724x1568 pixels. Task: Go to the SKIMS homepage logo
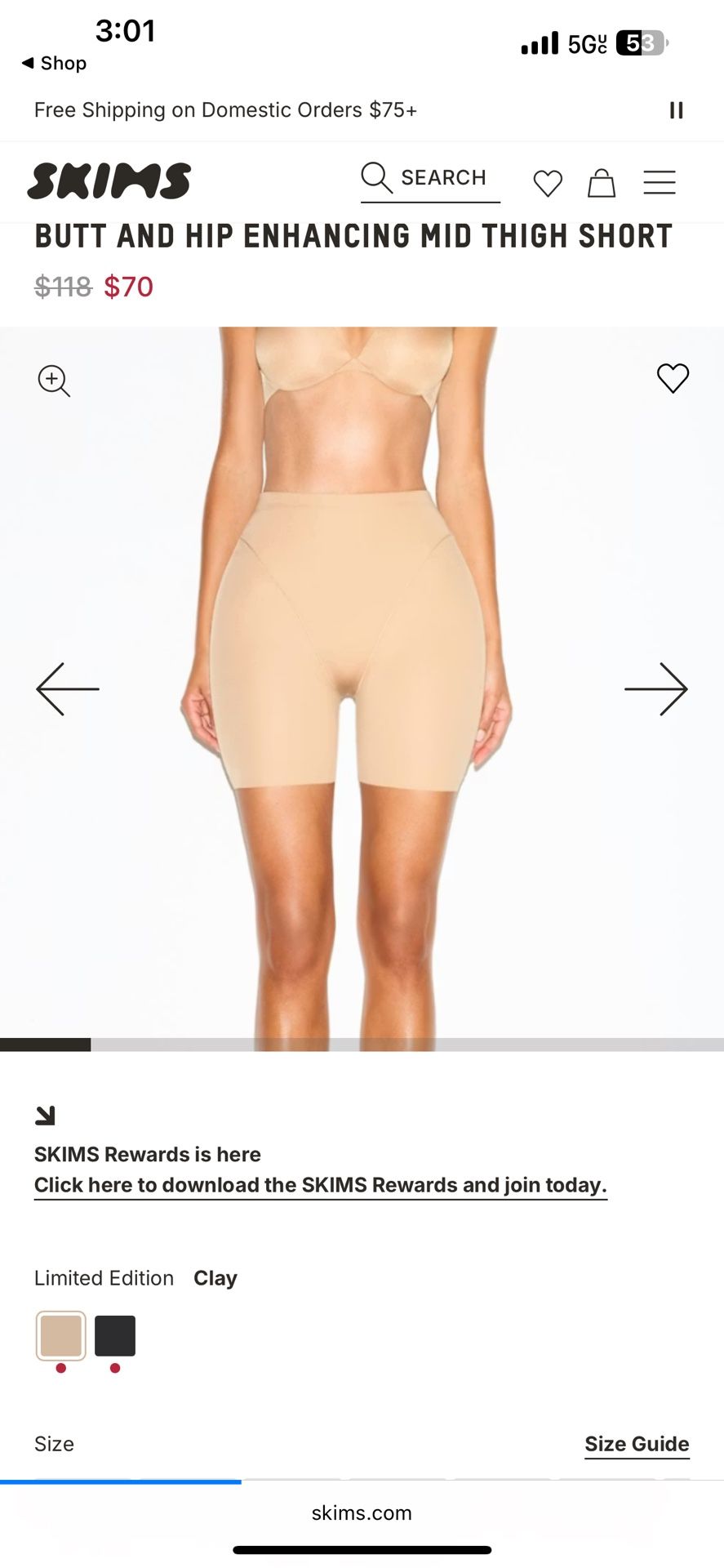coord(109,181)
